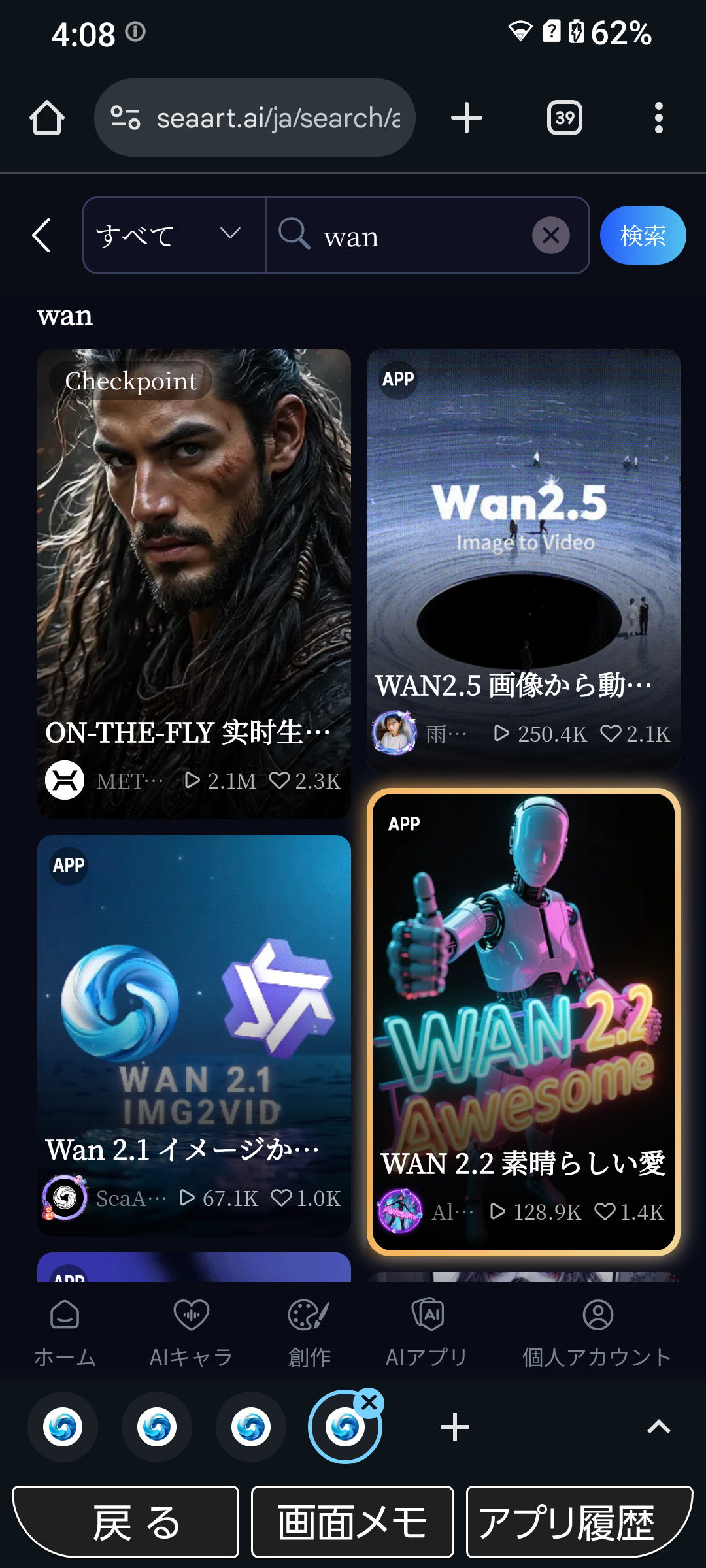
Task: Clear the wan search text
Action: (x=550, y=235)
